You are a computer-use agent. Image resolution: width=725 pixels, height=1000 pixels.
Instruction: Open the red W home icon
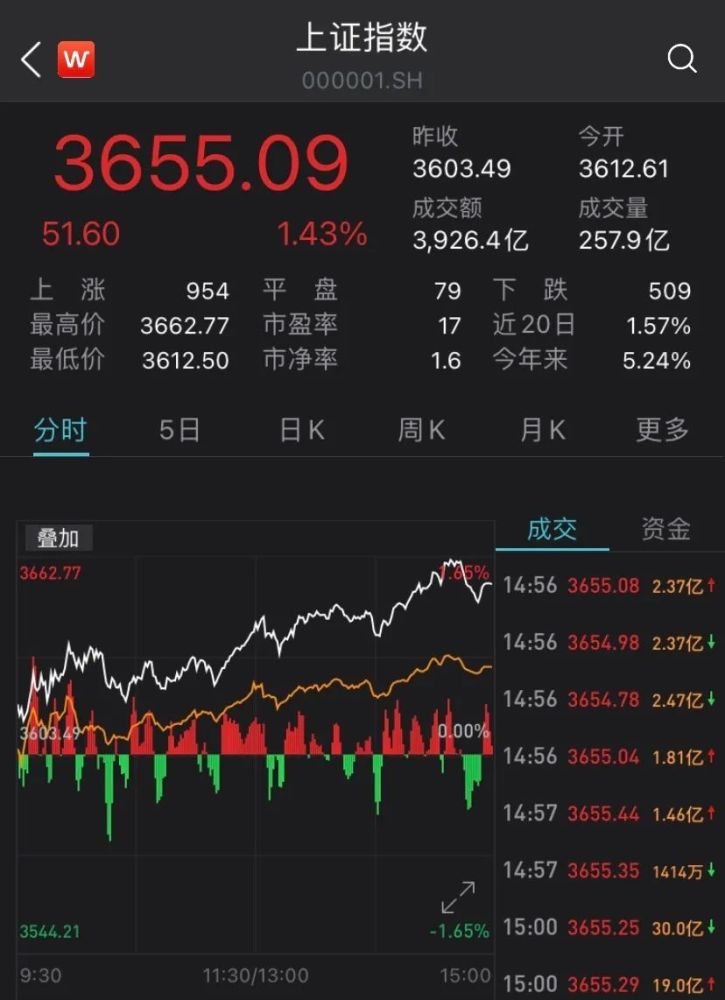click(76, 60)
